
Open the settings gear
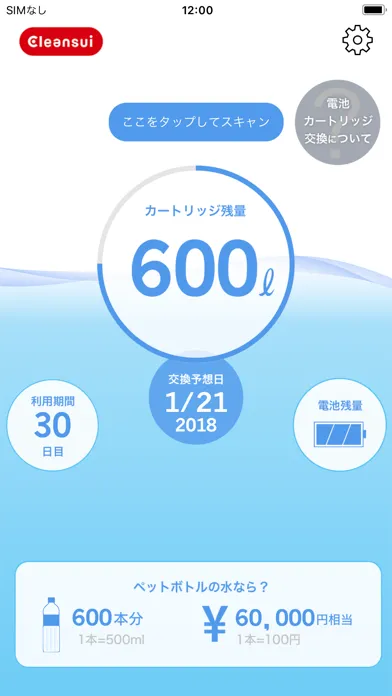coord(357,40)
